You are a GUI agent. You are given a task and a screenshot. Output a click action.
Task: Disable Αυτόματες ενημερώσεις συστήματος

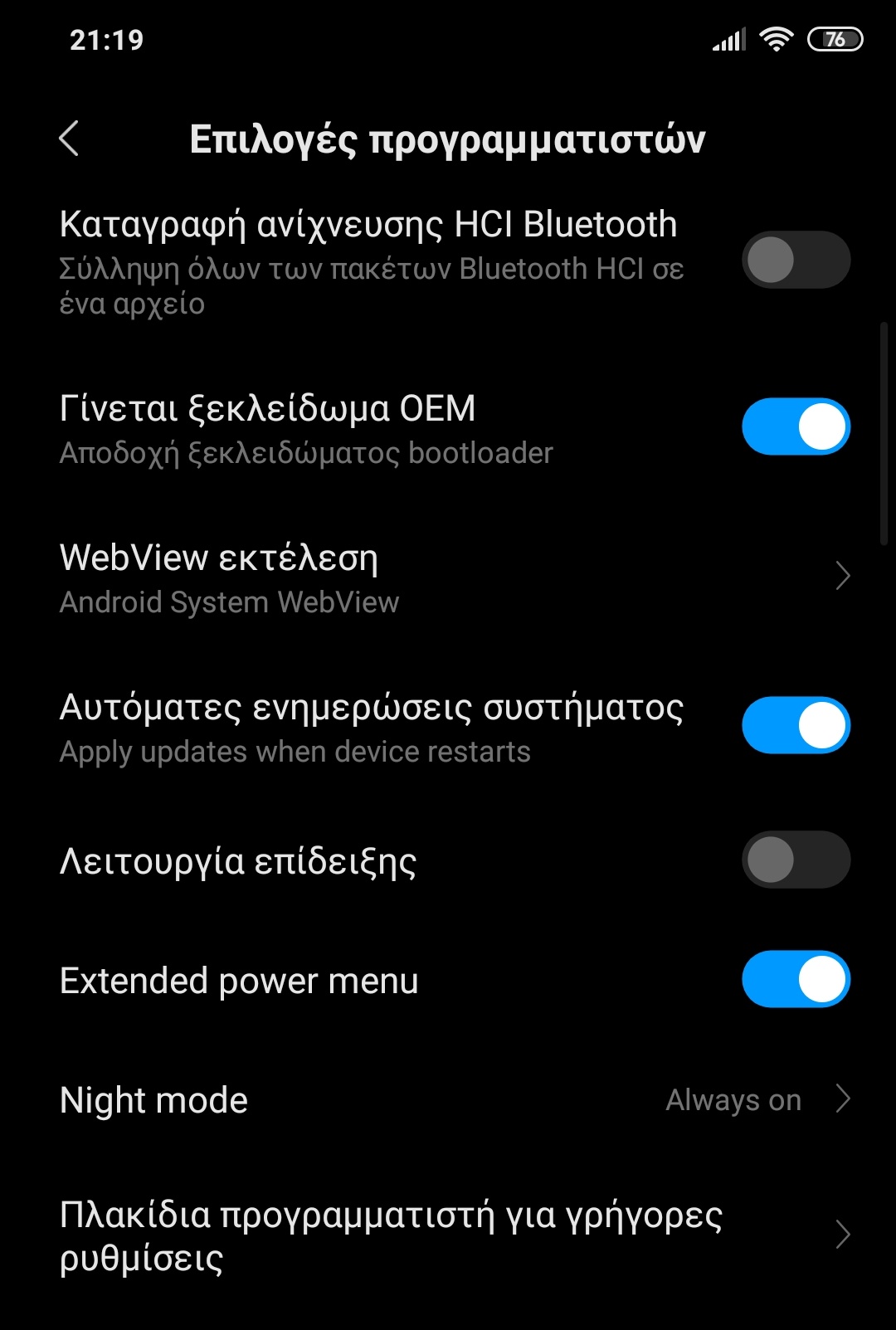point(795,725)
